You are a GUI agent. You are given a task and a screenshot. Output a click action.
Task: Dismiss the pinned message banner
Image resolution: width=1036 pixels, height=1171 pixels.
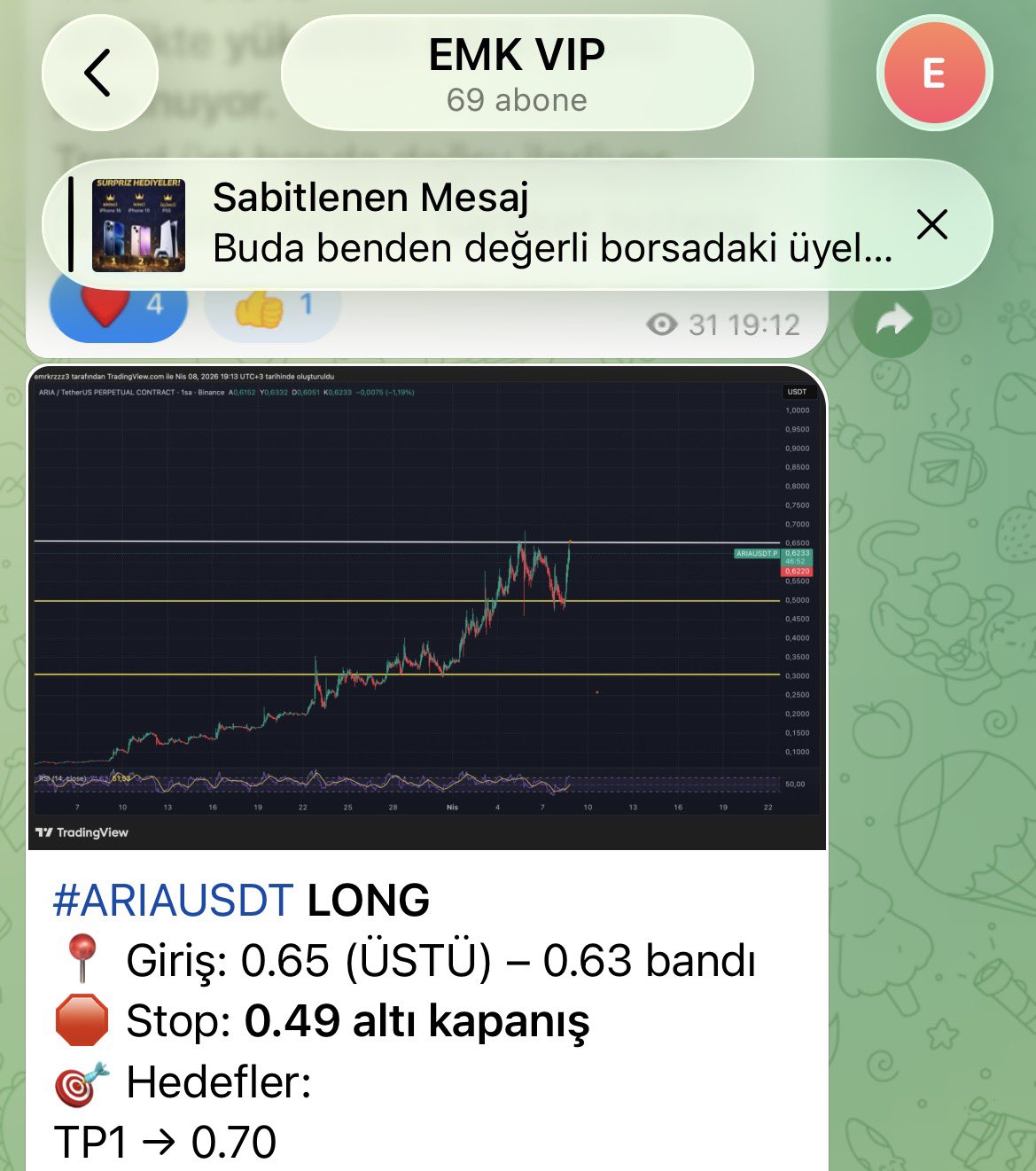[x=932, y=224]
